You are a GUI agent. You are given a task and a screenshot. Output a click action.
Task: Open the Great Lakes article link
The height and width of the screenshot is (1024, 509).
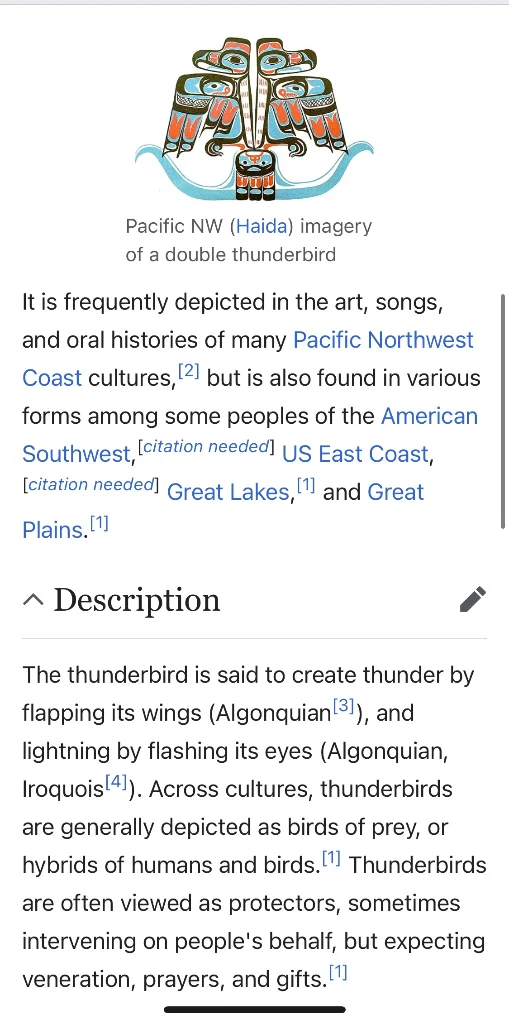pos(228,492)
